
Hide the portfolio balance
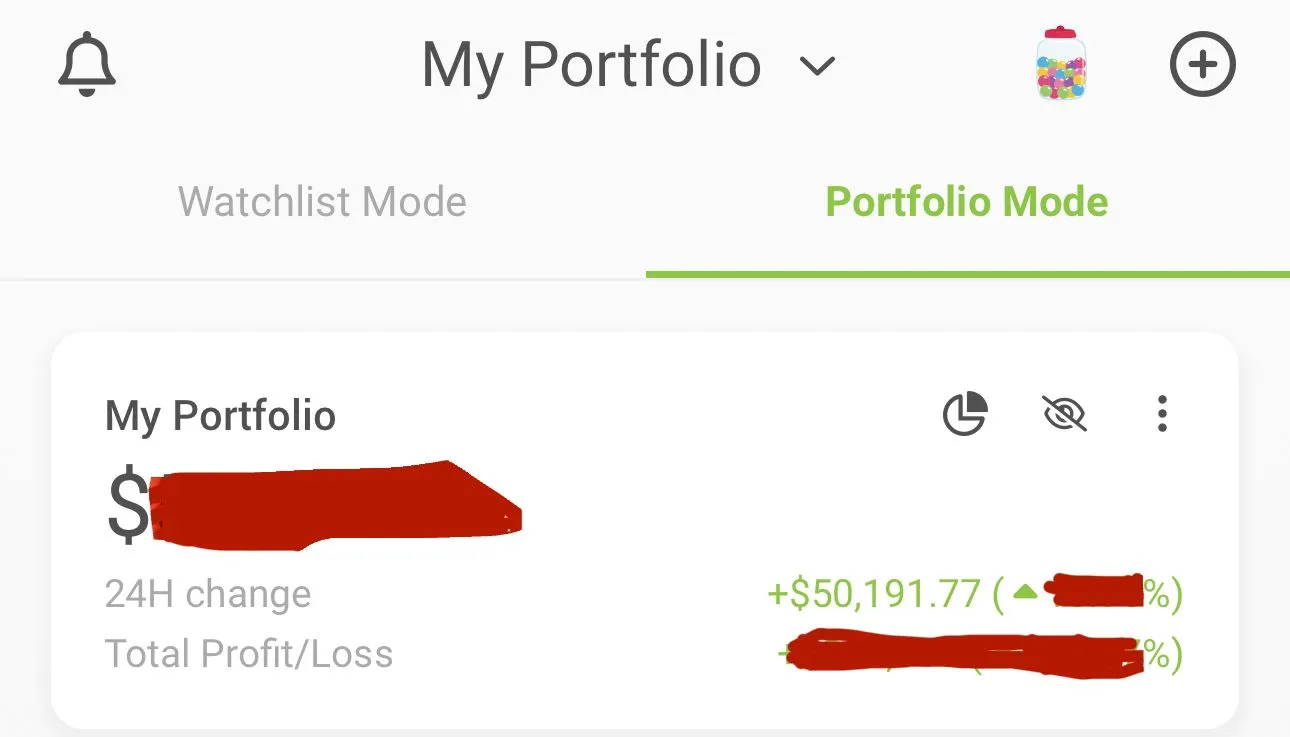(x=1064, y=413)
